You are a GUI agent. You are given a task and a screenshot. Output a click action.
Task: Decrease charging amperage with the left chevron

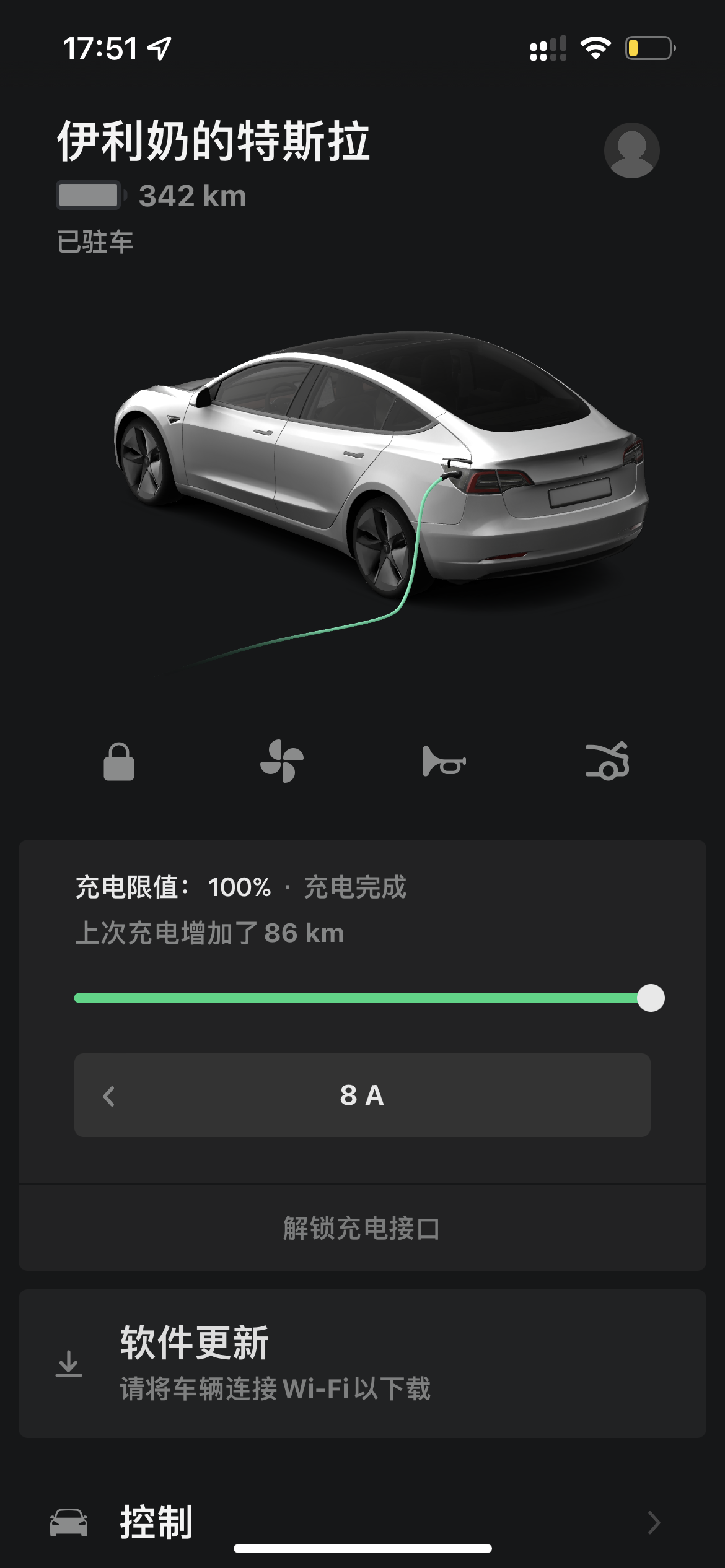click(109, 1096)
